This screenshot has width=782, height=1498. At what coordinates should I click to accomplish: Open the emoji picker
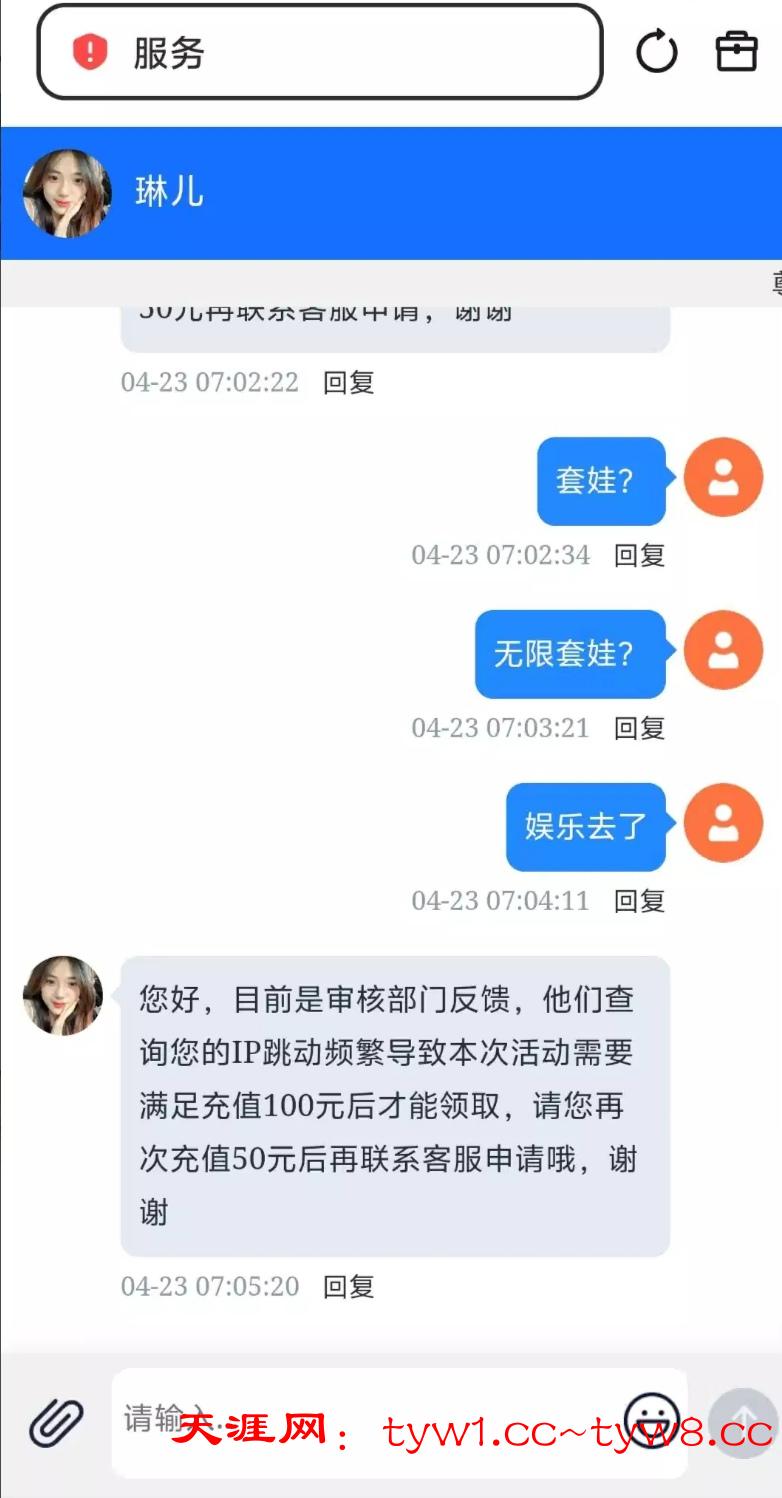pyautogui.click(x=652, y=1420)
